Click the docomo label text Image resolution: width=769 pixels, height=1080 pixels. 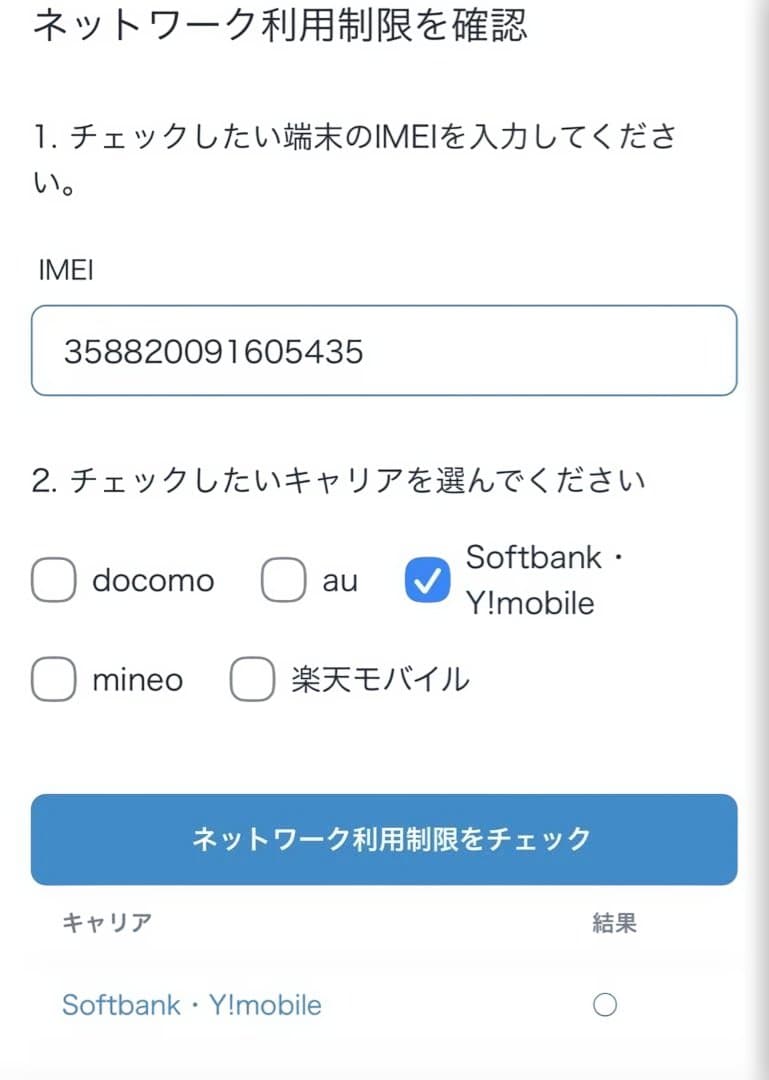[152, 579]
